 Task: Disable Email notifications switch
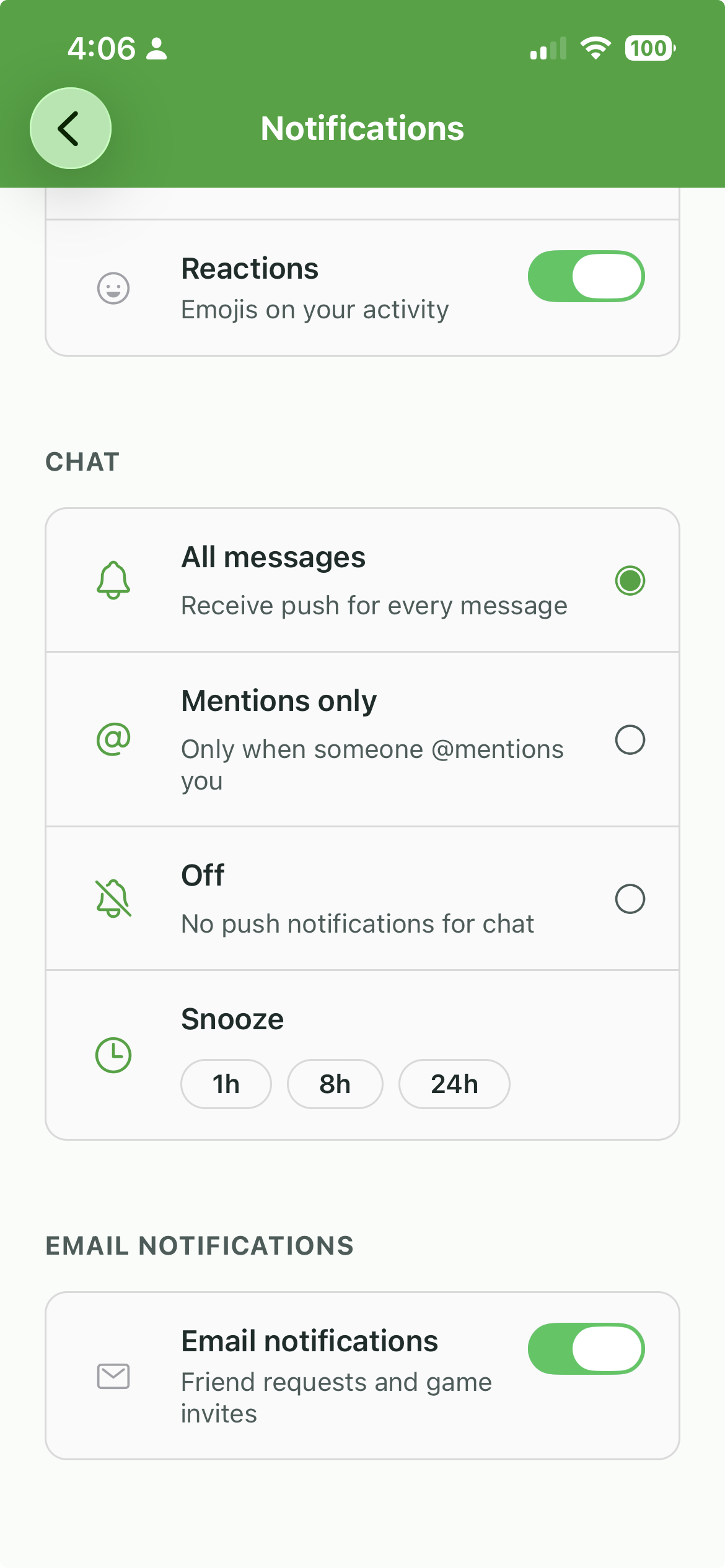click(586, 1349)
